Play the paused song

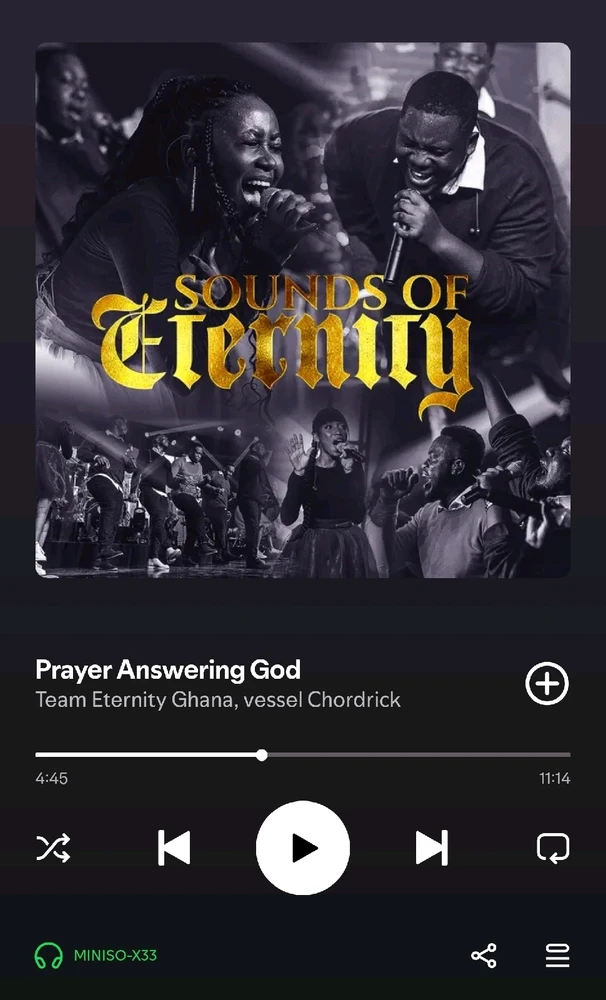pos(303,848)
